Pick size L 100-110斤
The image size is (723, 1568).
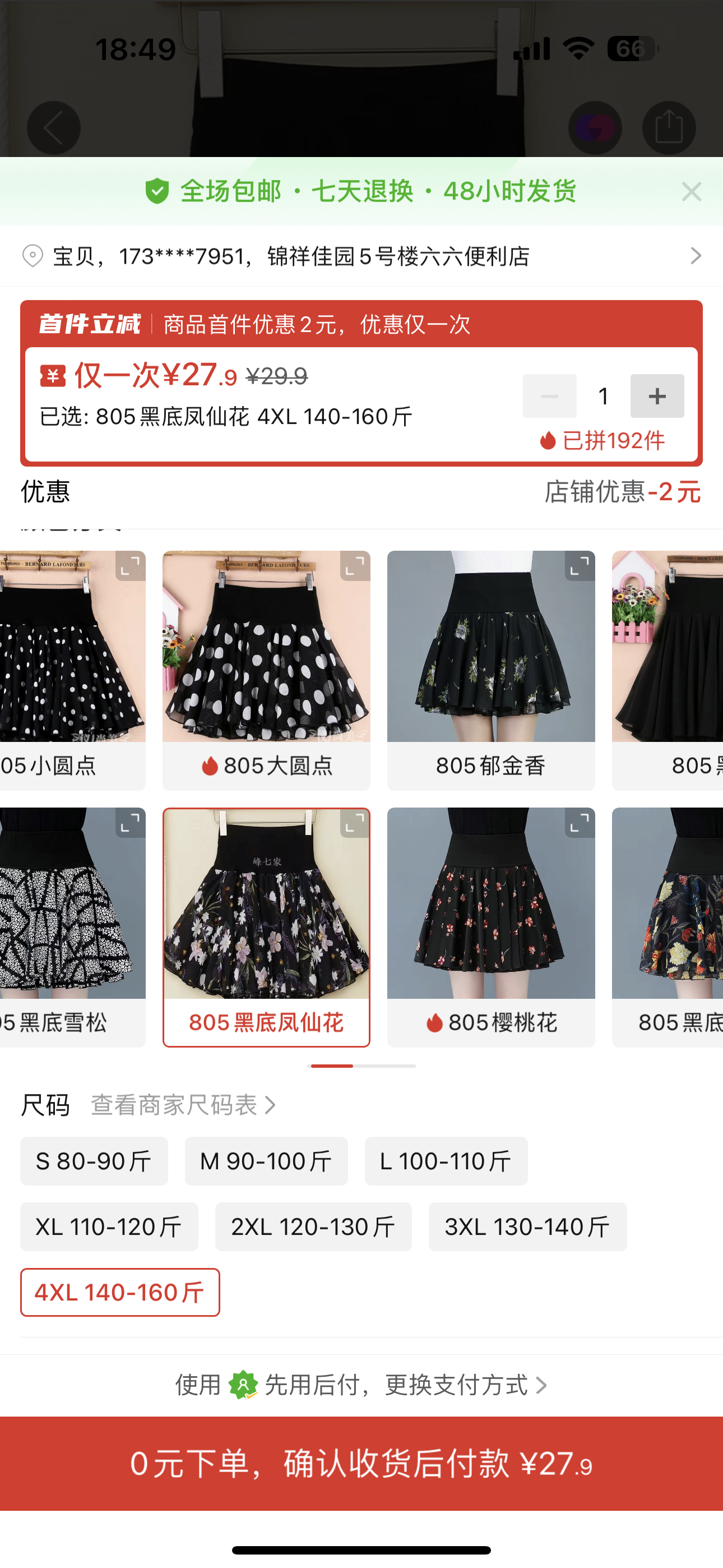446,1161
